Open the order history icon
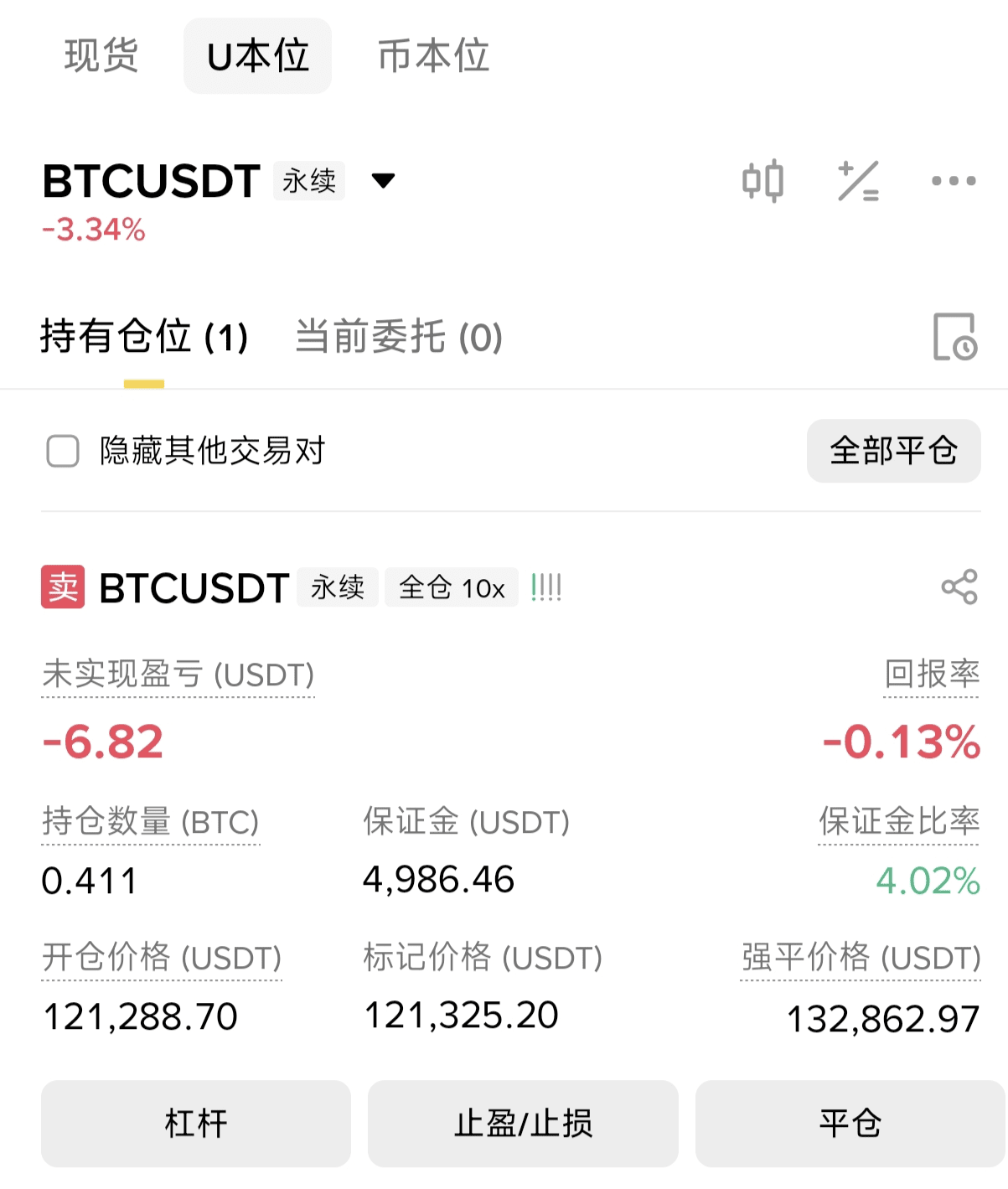Screen dimensions: 1008x1189 (x=954, y=337)
